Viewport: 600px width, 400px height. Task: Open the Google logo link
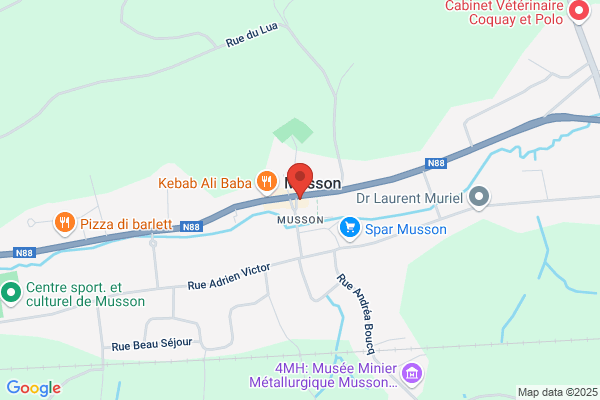coord(34,388)
